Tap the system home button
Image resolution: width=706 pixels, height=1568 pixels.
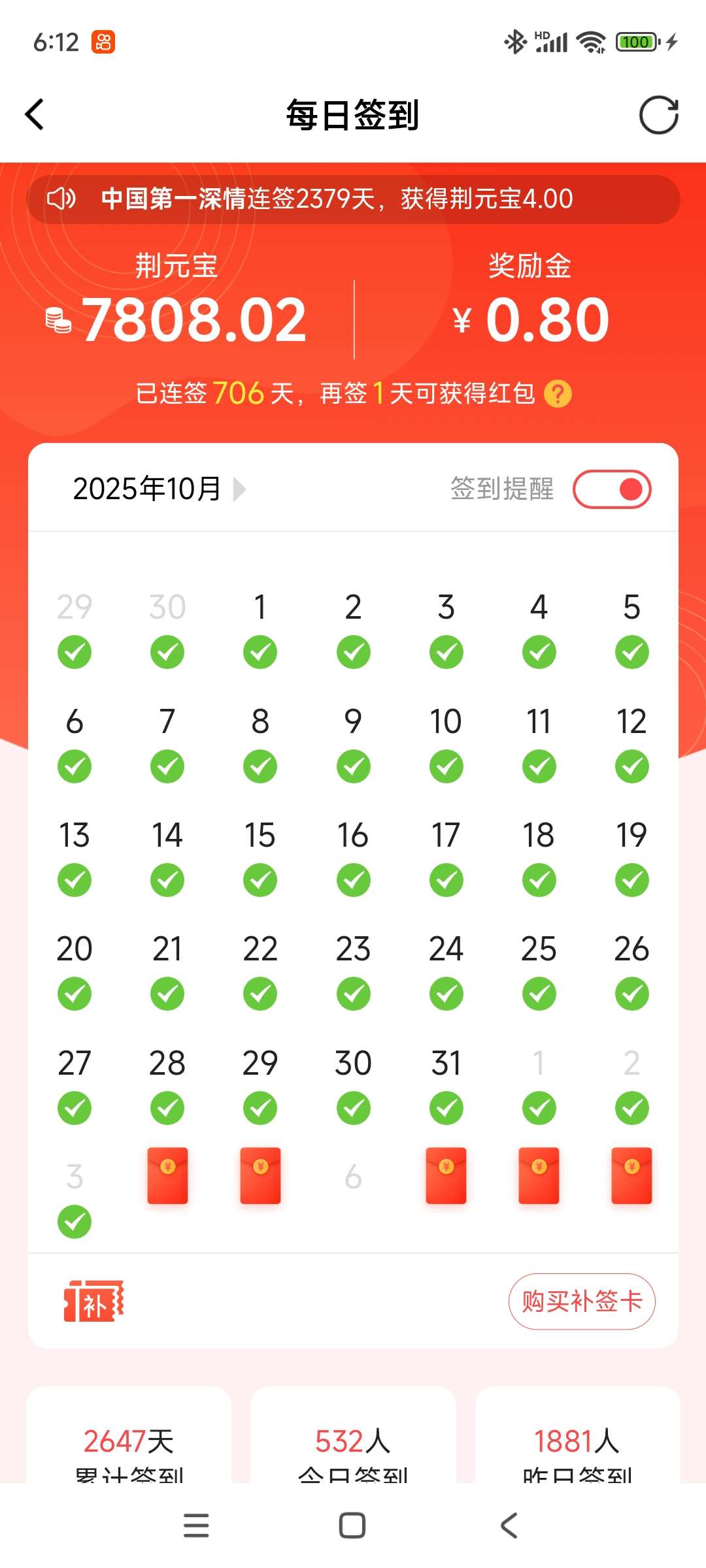coord(352,1526)
